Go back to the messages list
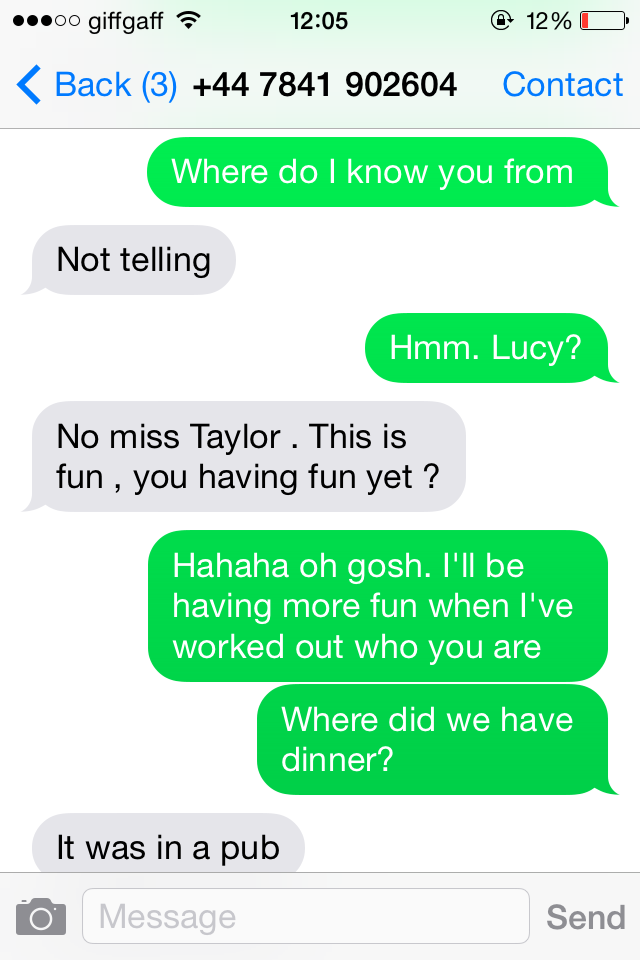 95,86
